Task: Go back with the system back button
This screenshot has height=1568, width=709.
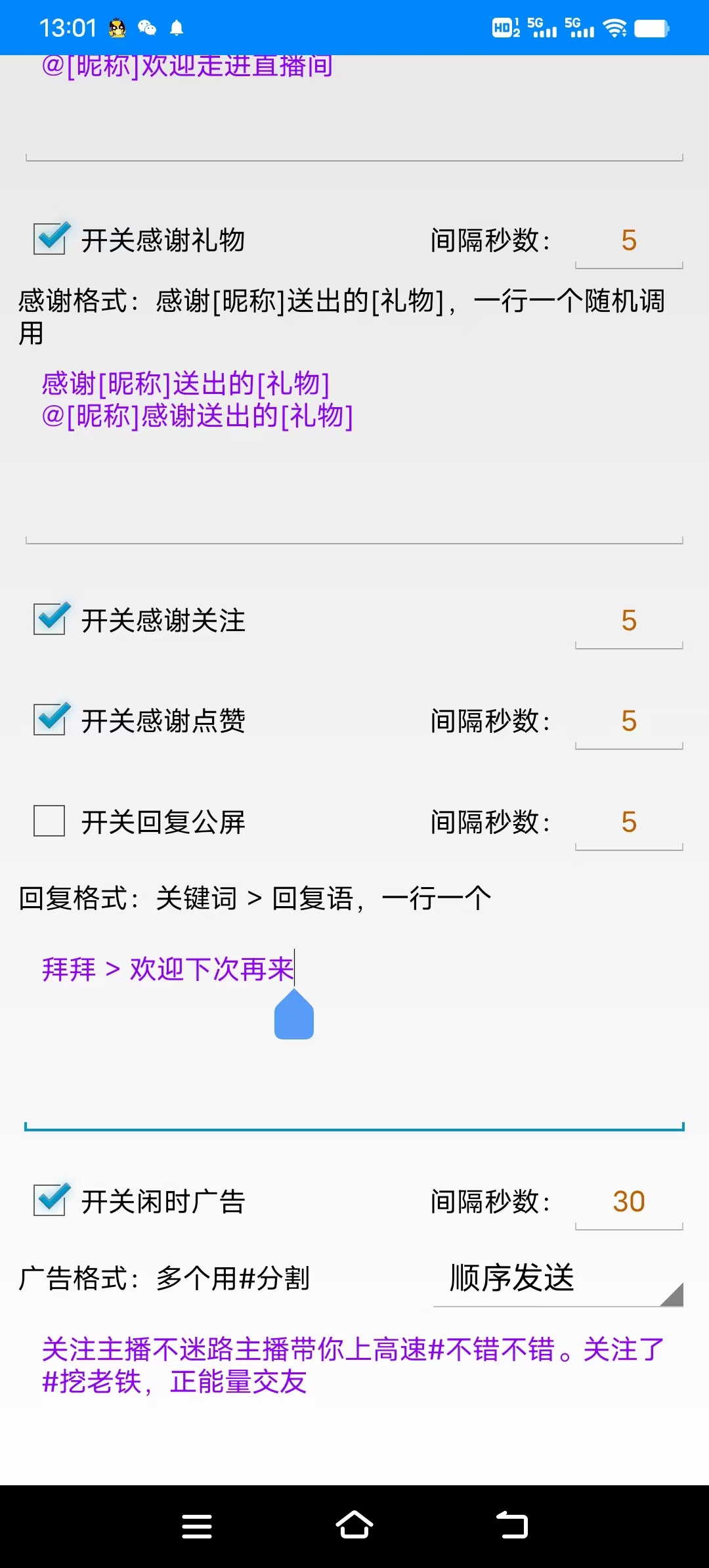Action: click(512, 1526)
